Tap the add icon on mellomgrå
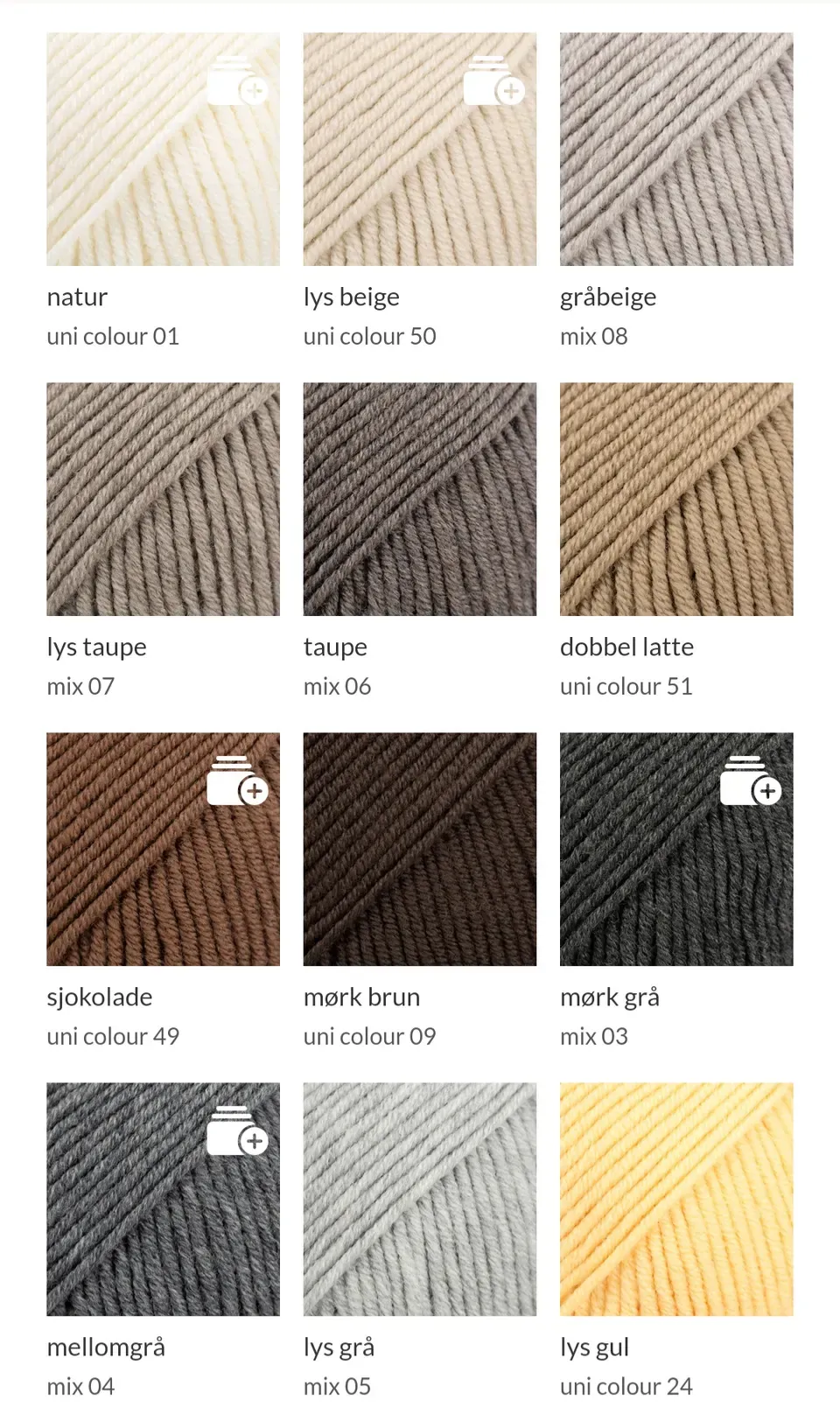840x1421 pixels. tap(237, 1131)
